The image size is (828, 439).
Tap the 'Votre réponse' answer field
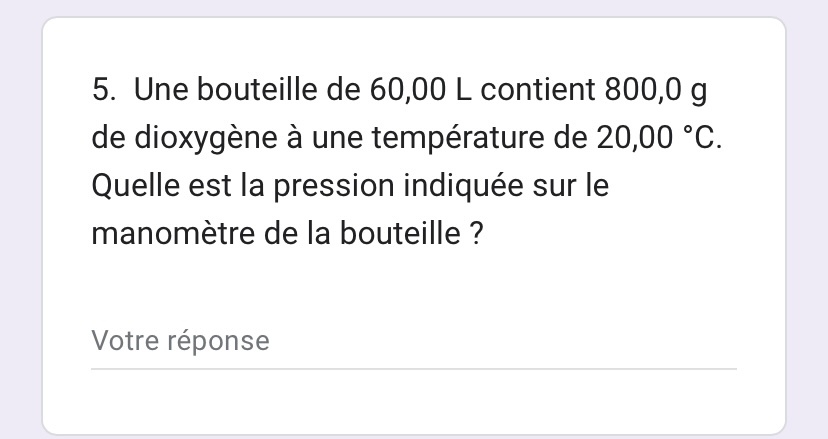(x=412, y=342)
